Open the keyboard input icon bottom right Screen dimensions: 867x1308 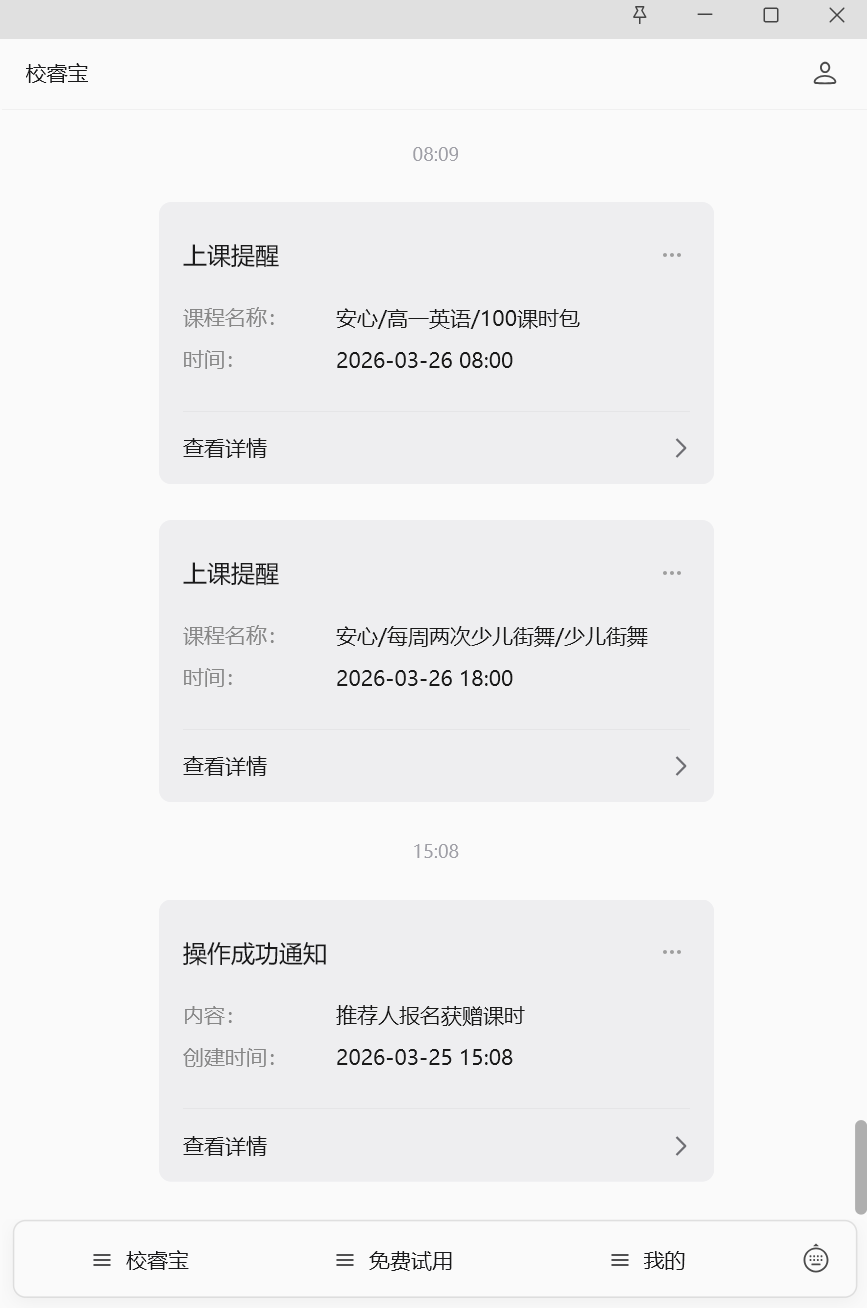point(816,1260)
